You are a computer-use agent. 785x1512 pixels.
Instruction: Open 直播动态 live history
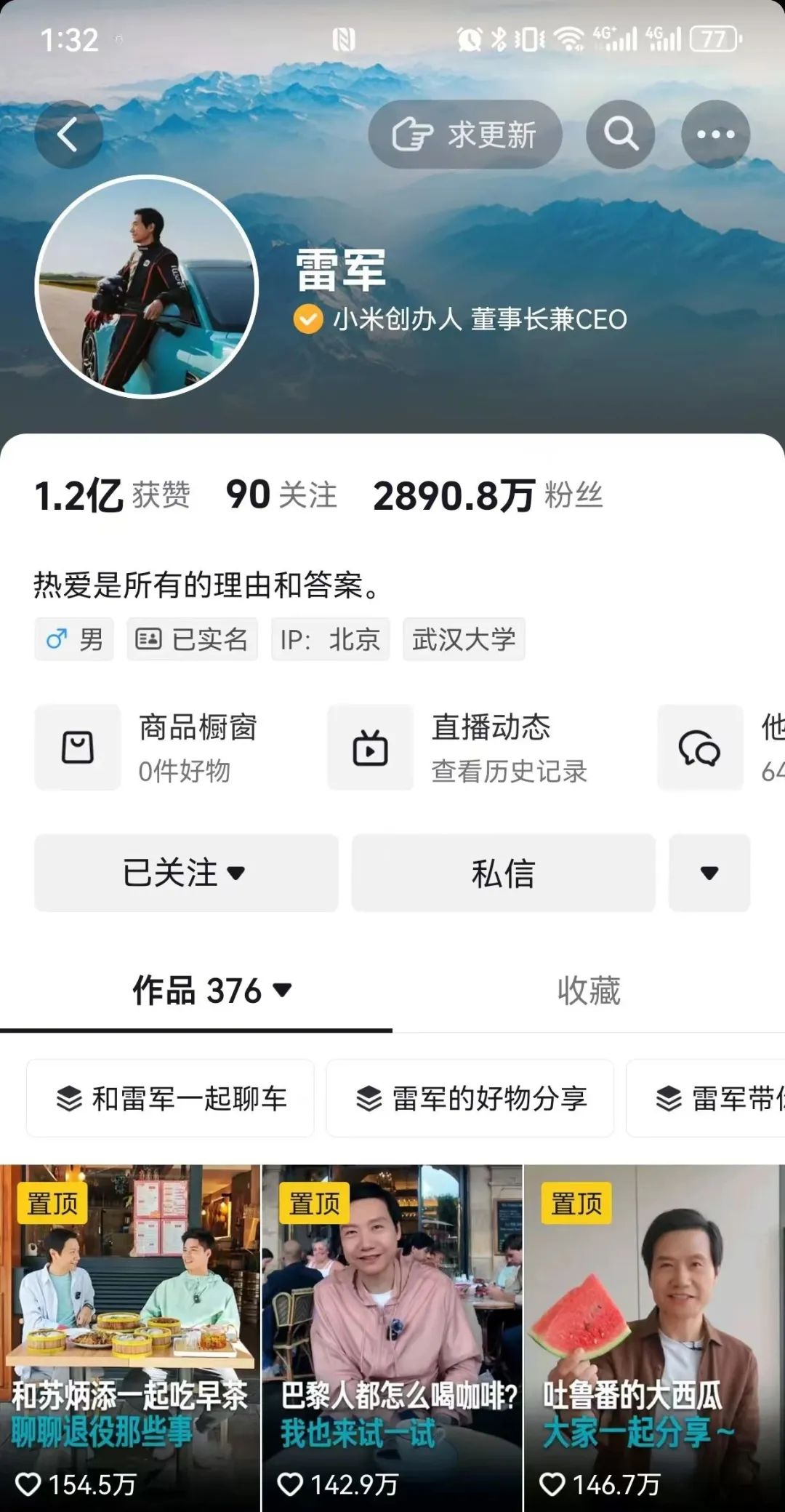458,748
